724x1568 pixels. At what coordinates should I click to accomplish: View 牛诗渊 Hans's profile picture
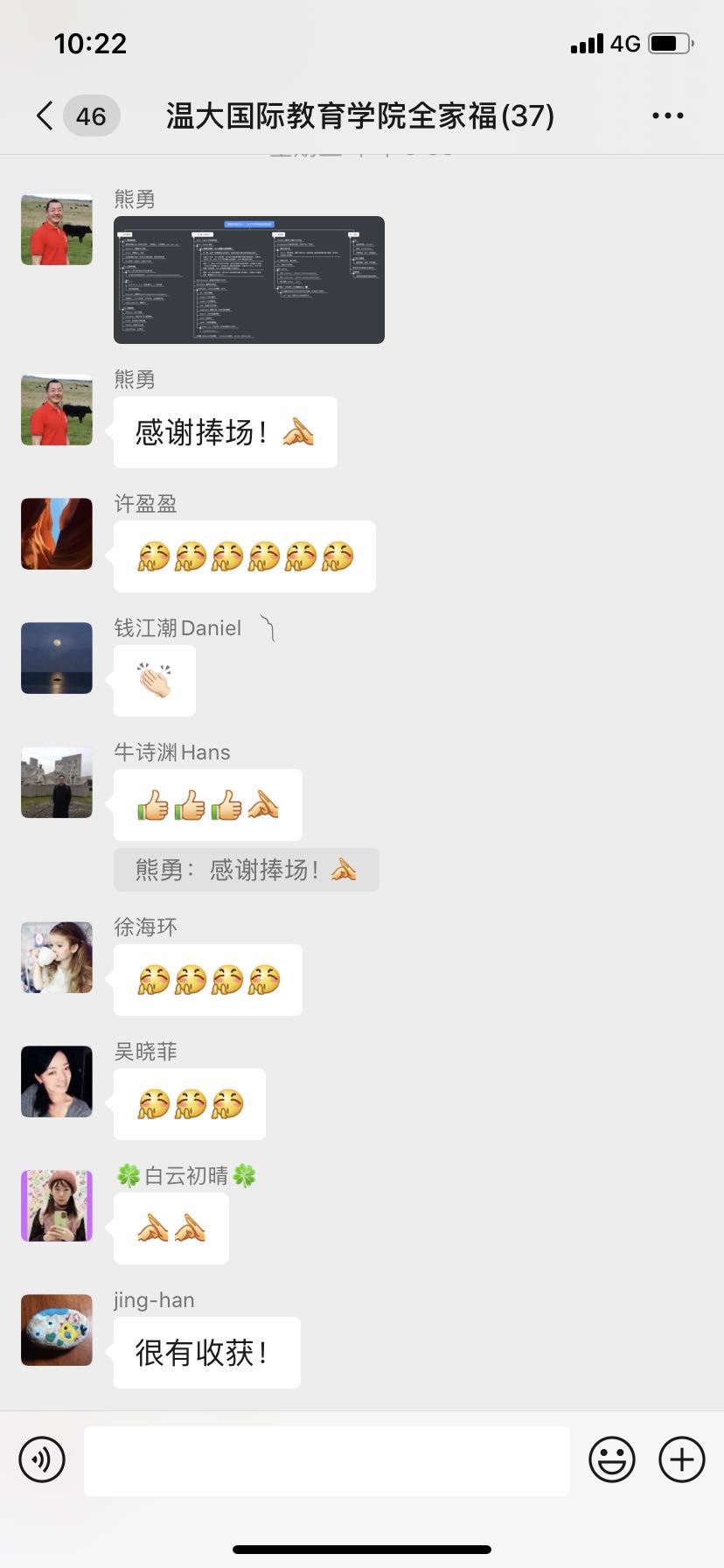pos(57,782)
